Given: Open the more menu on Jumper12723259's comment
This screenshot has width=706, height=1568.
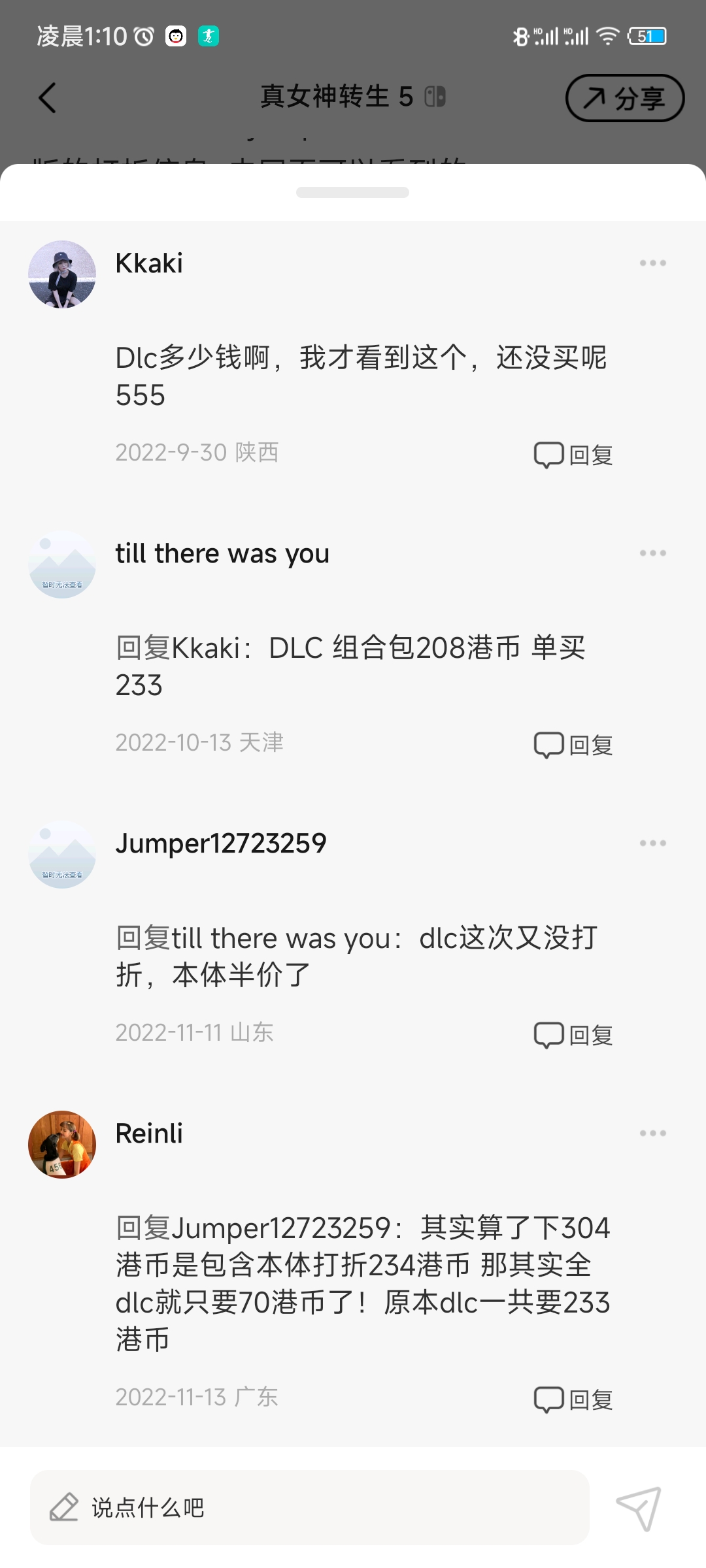Looking at the screenshot, I should [652, 843].
